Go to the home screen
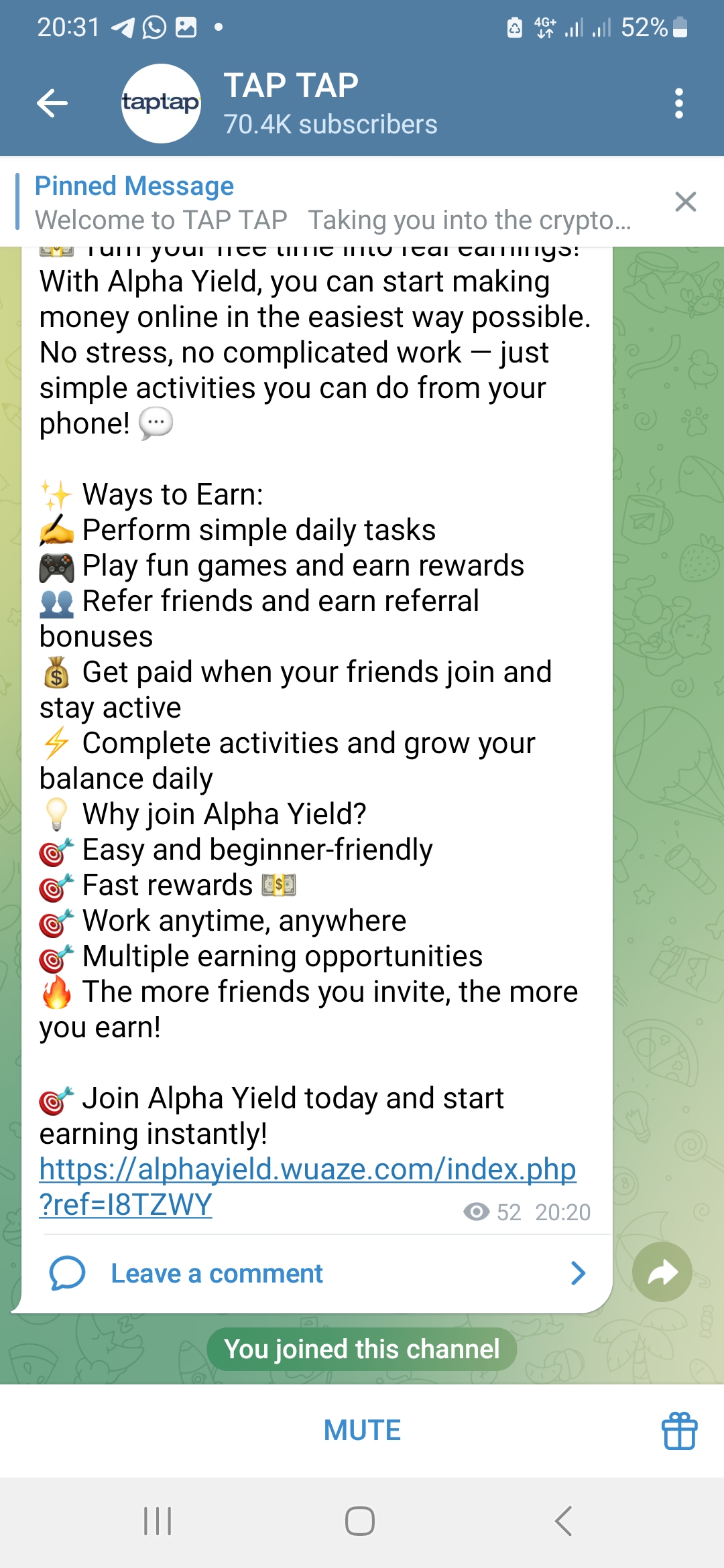 tap(360, 1521)
